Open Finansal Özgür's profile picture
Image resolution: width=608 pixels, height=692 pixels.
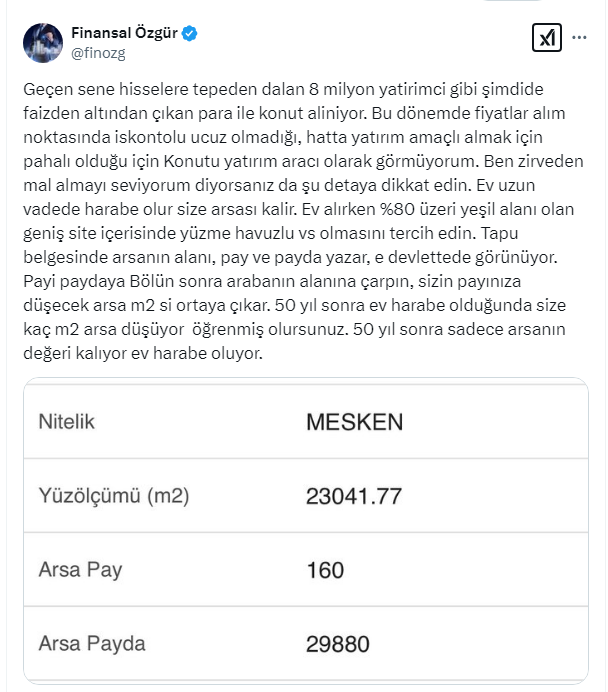42,41
